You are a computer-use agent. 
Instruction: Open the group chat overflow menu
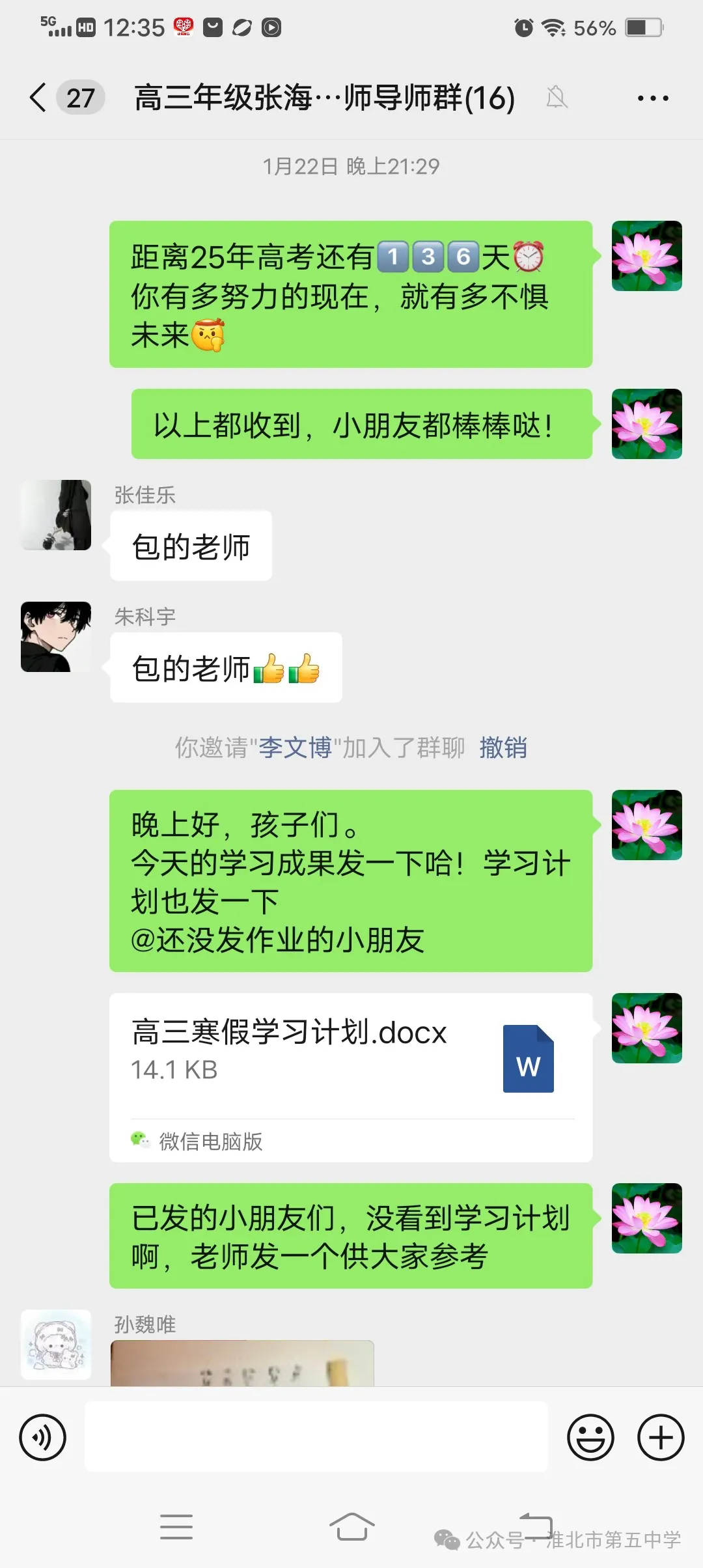click(652, 98)
